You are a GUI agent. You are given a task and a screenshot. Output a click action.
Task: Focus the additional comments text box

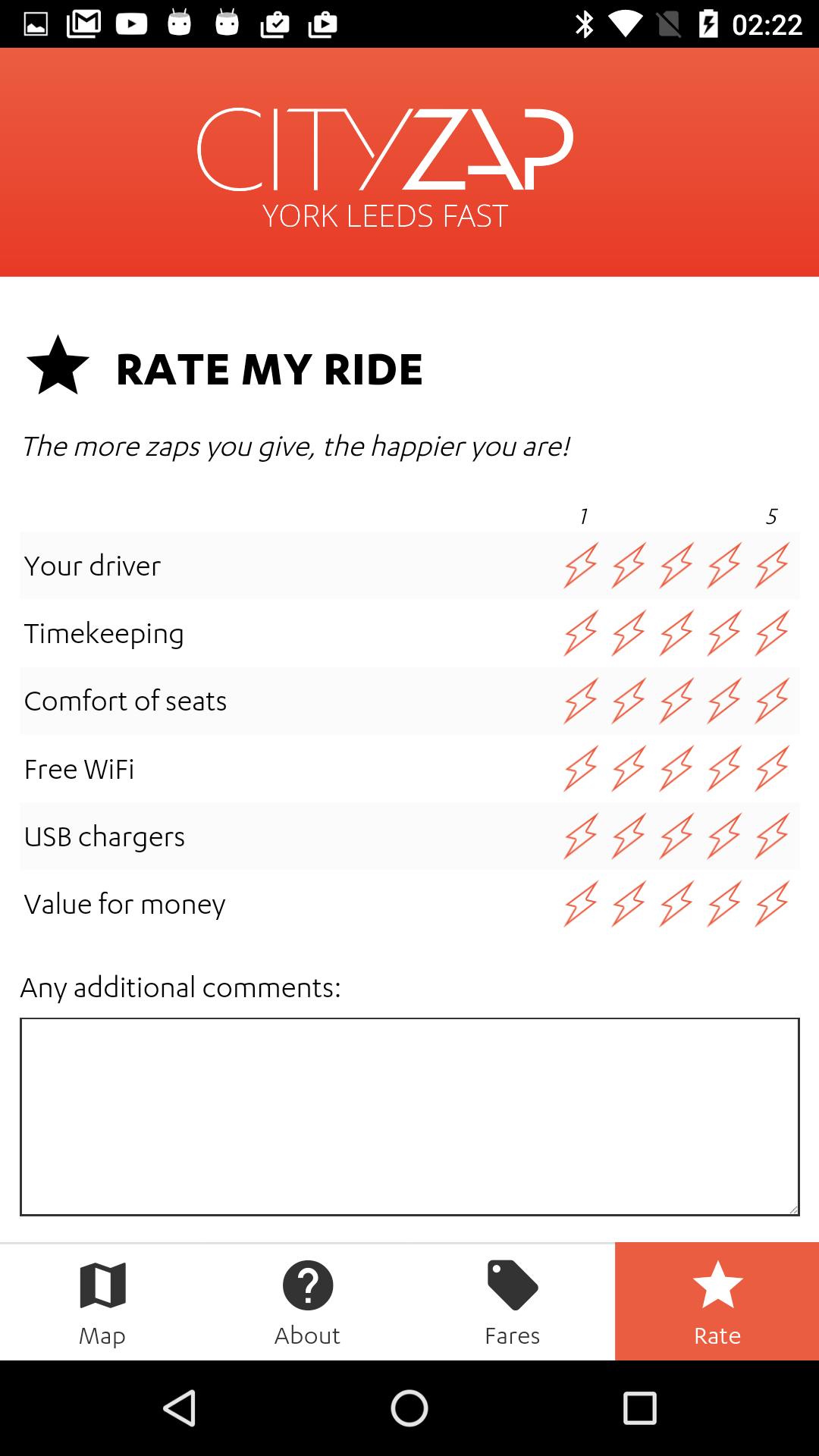coord(409,1116)
